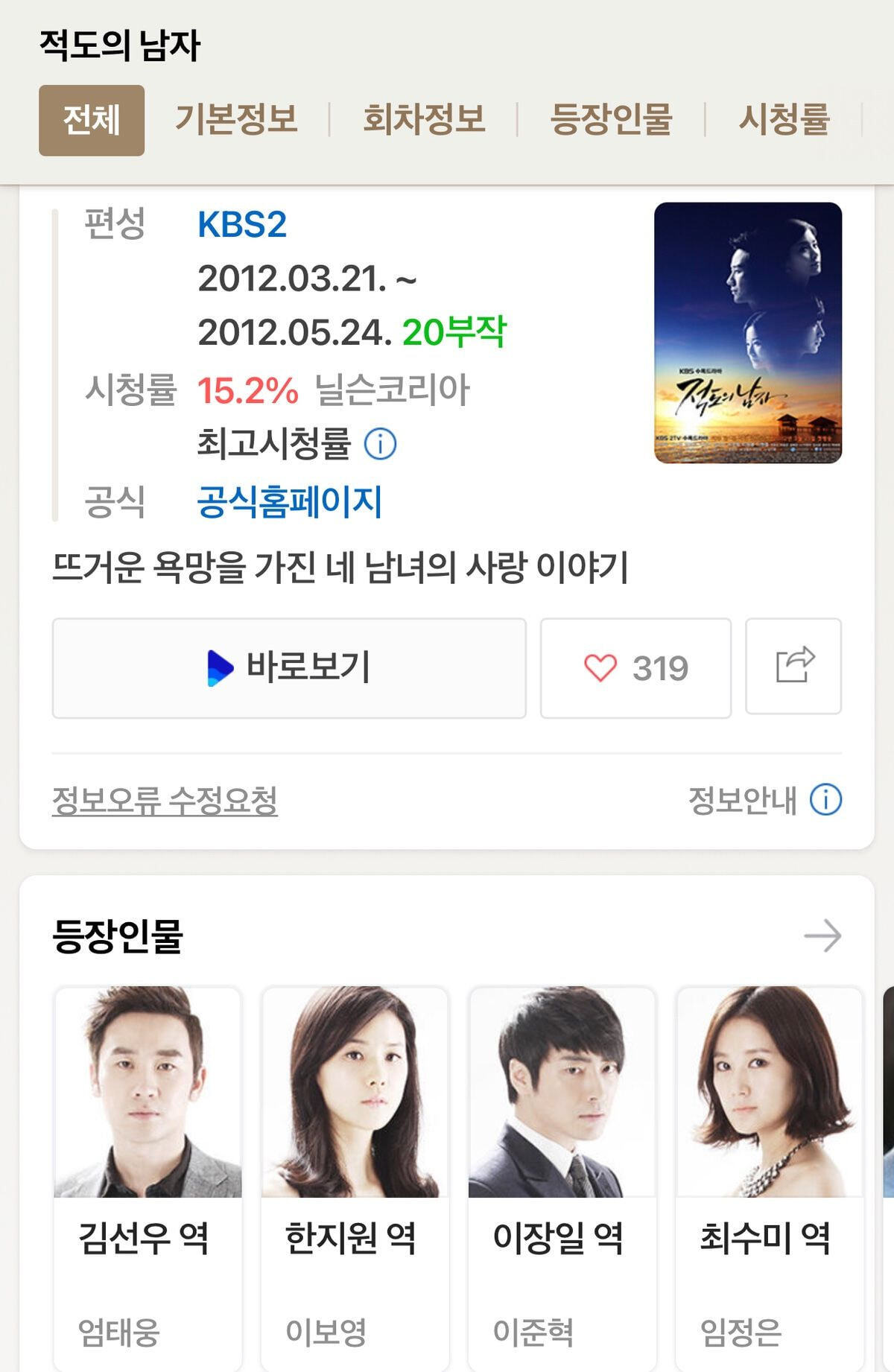Select the 등장인물 tab
The height and width of the screenshot is (1372, 894).
pos(611,120)
